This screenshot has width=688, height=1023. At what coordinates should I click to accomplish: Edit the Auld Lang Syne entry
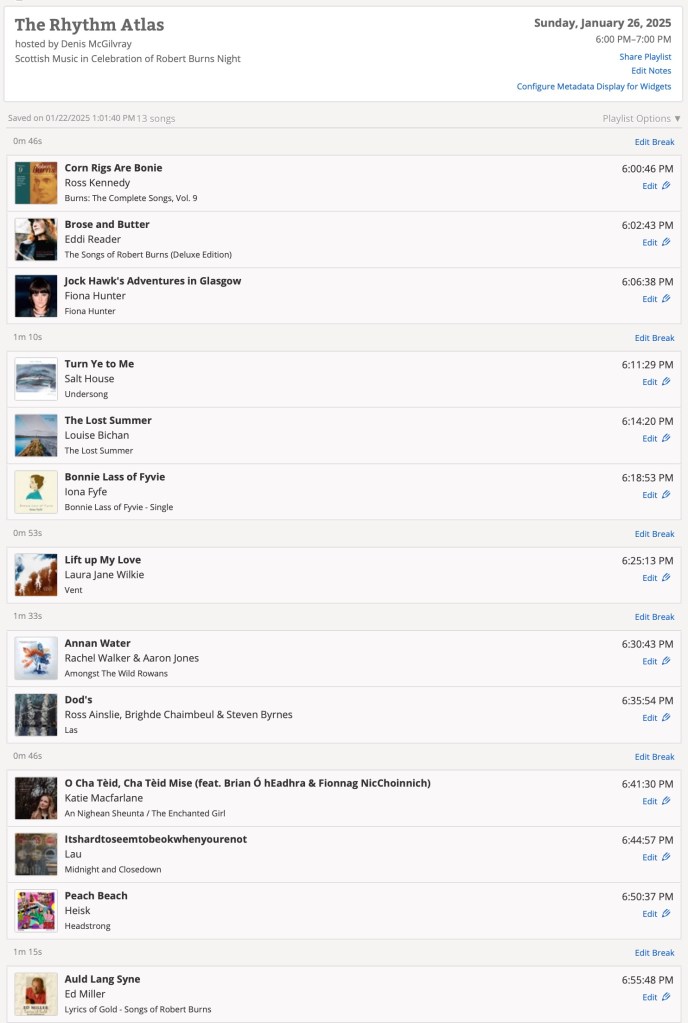pyautogui.click(x=655, y=997)
